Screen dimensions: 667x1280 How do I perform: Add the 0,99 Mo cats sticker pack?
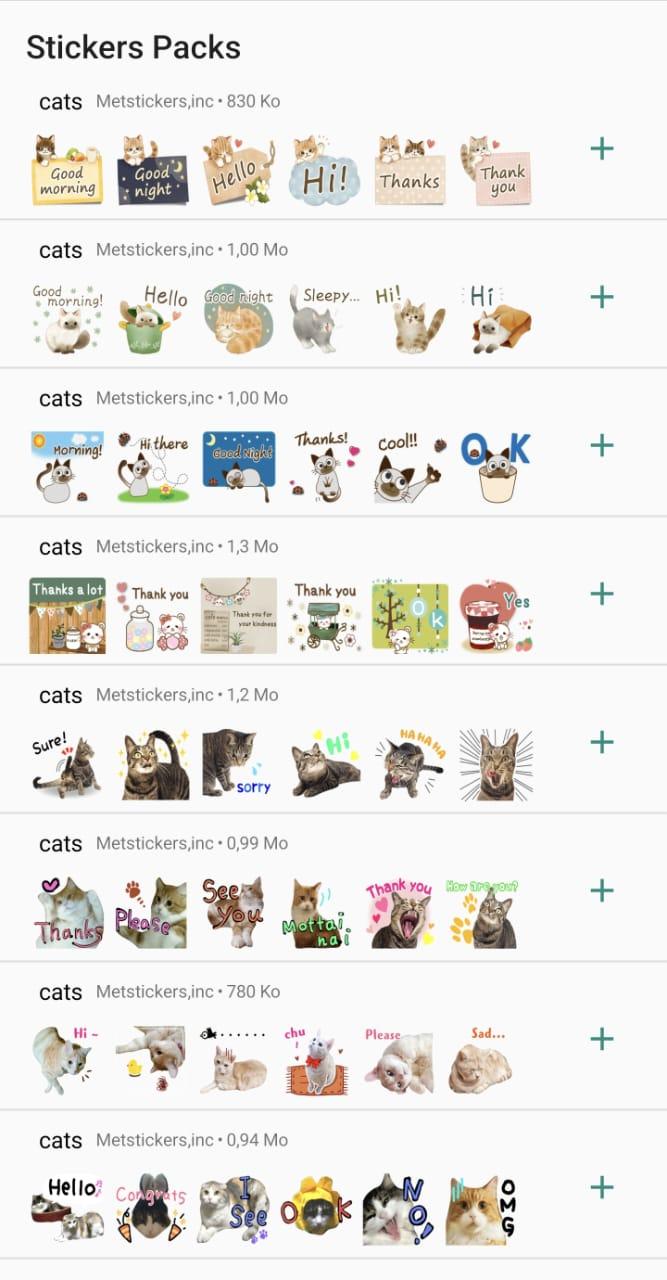pyautogui.click(x=601, y=890)
